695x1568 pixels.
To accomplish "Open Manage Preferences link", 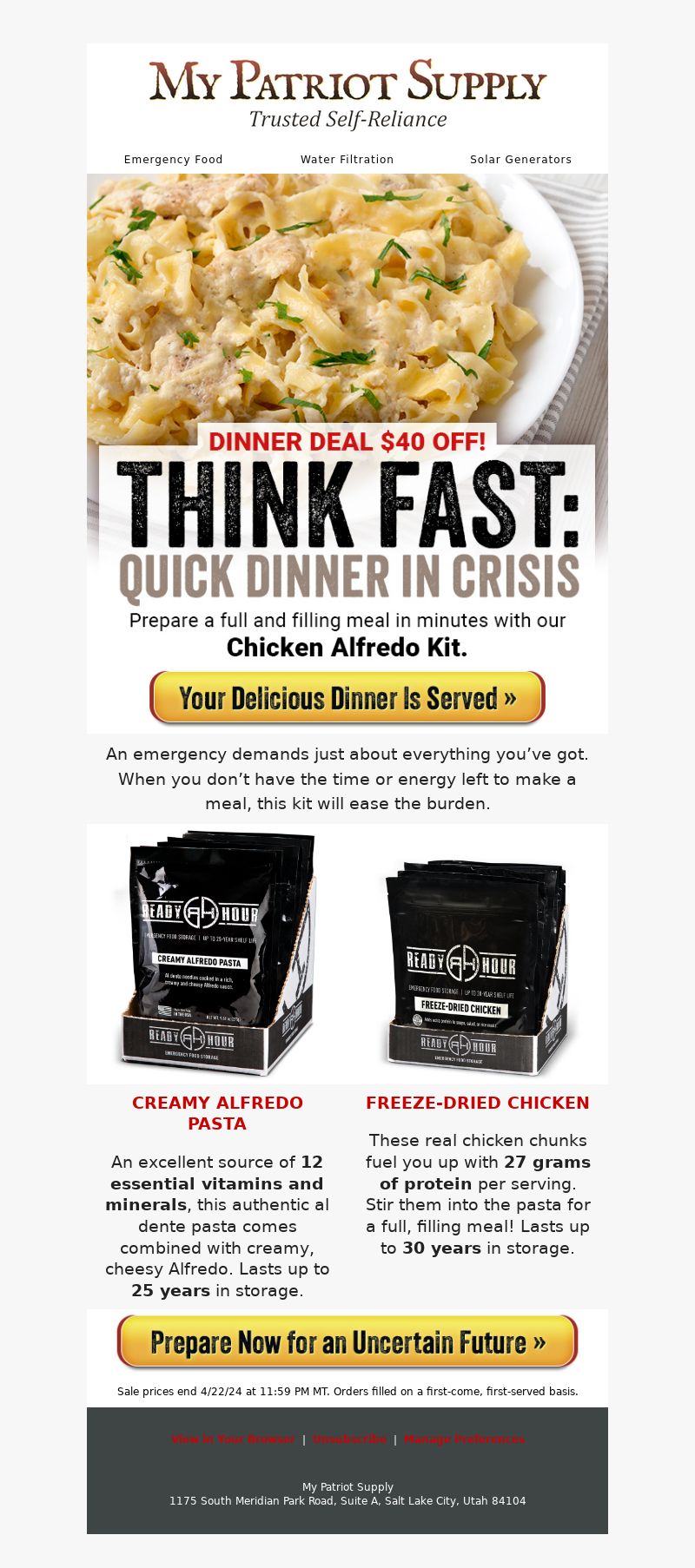I will [464, 1440].
